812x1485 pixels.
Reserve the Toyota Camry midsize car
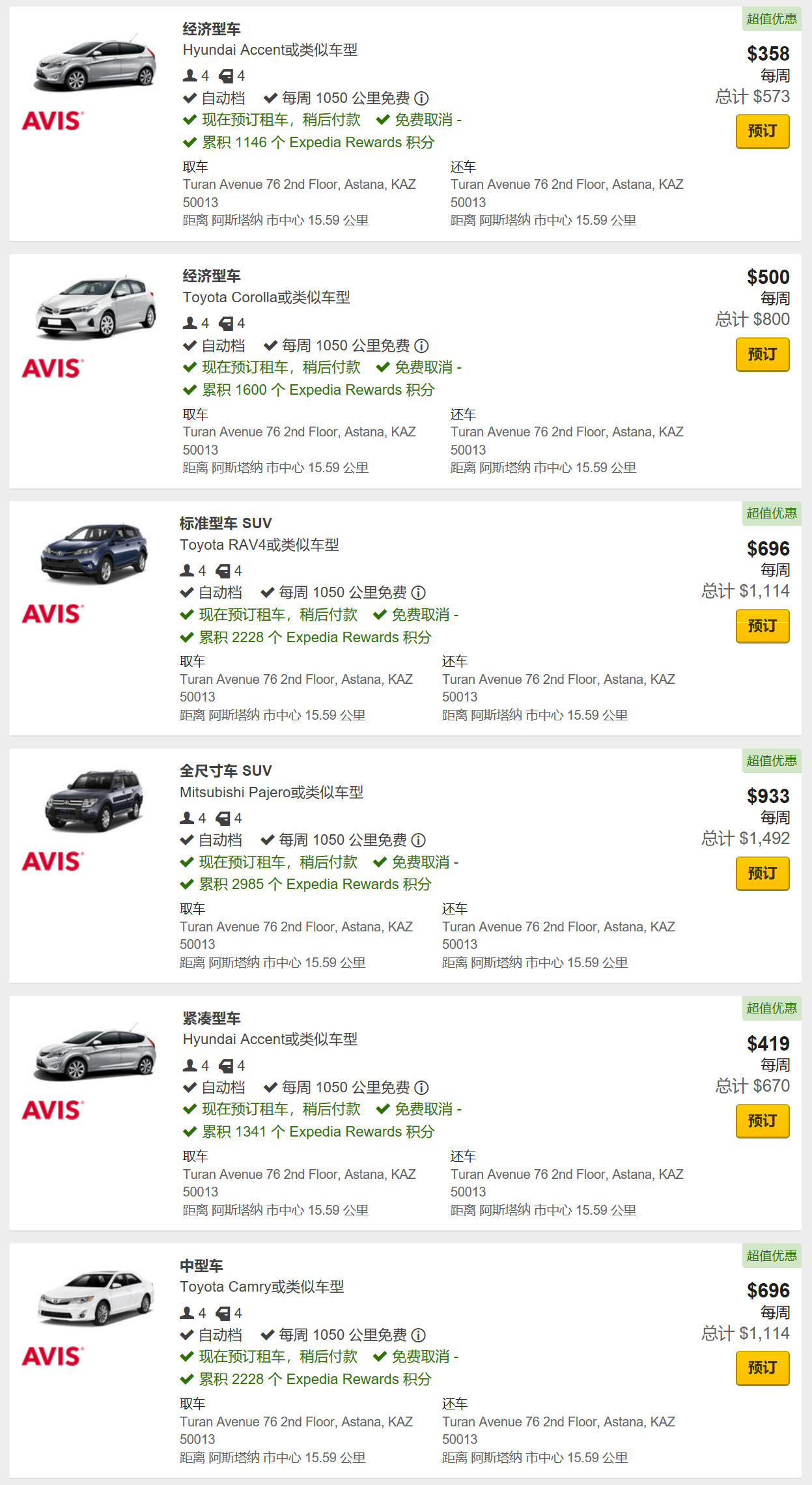(x=763, y=1368)
